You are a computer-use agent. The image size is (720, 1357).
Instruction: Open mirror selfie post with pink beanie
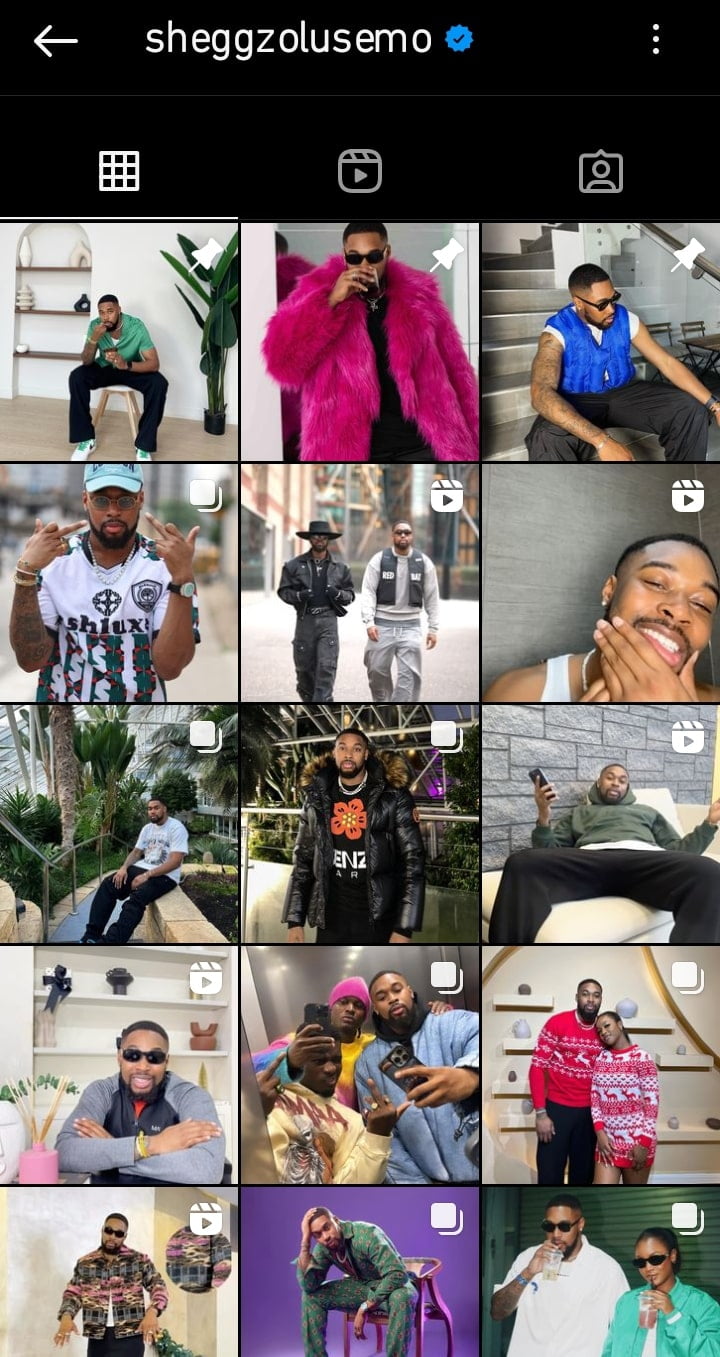[x=360, y=1065]
